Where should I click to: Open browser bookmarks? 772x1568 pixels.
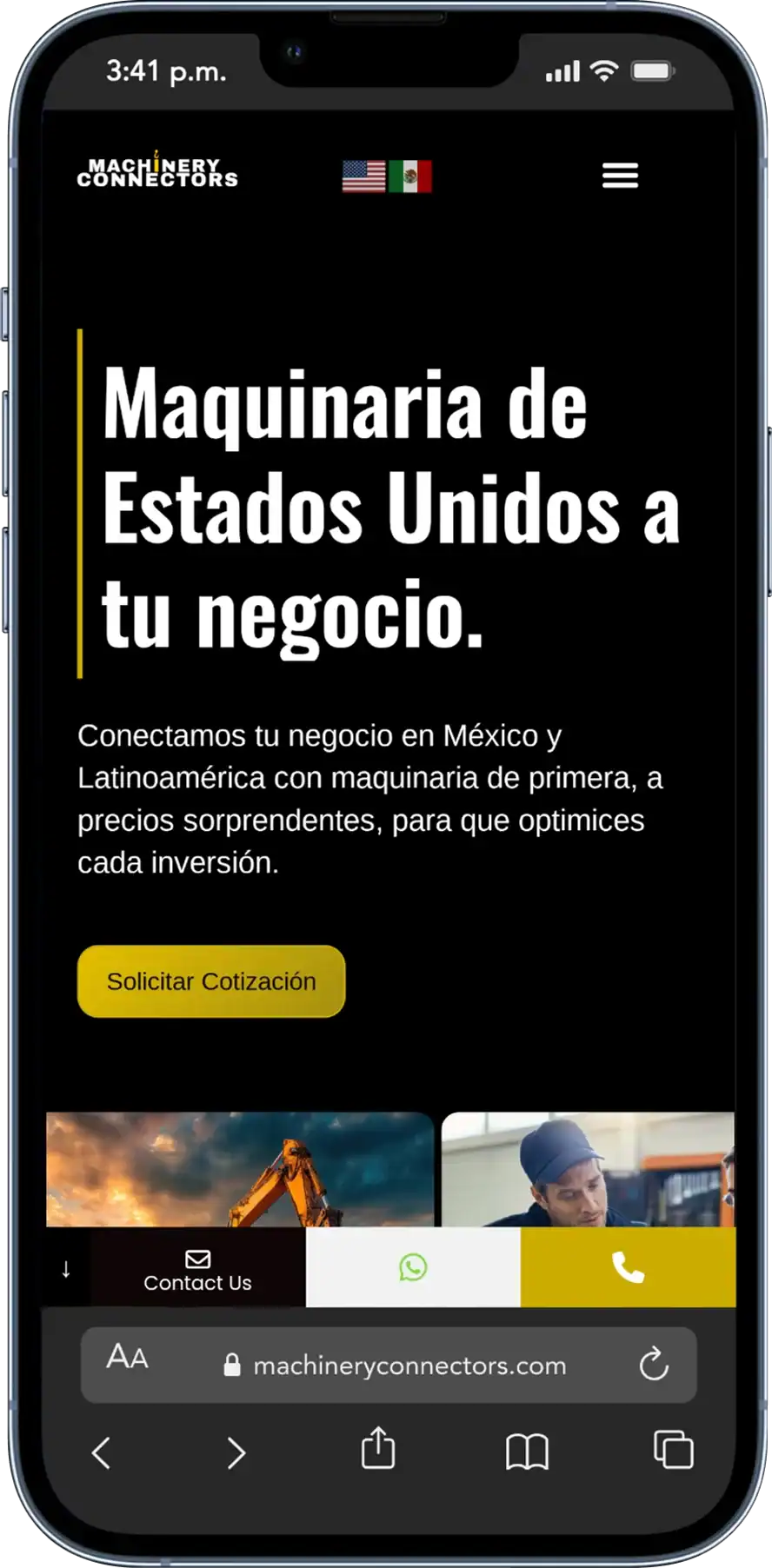(527, 1451)
